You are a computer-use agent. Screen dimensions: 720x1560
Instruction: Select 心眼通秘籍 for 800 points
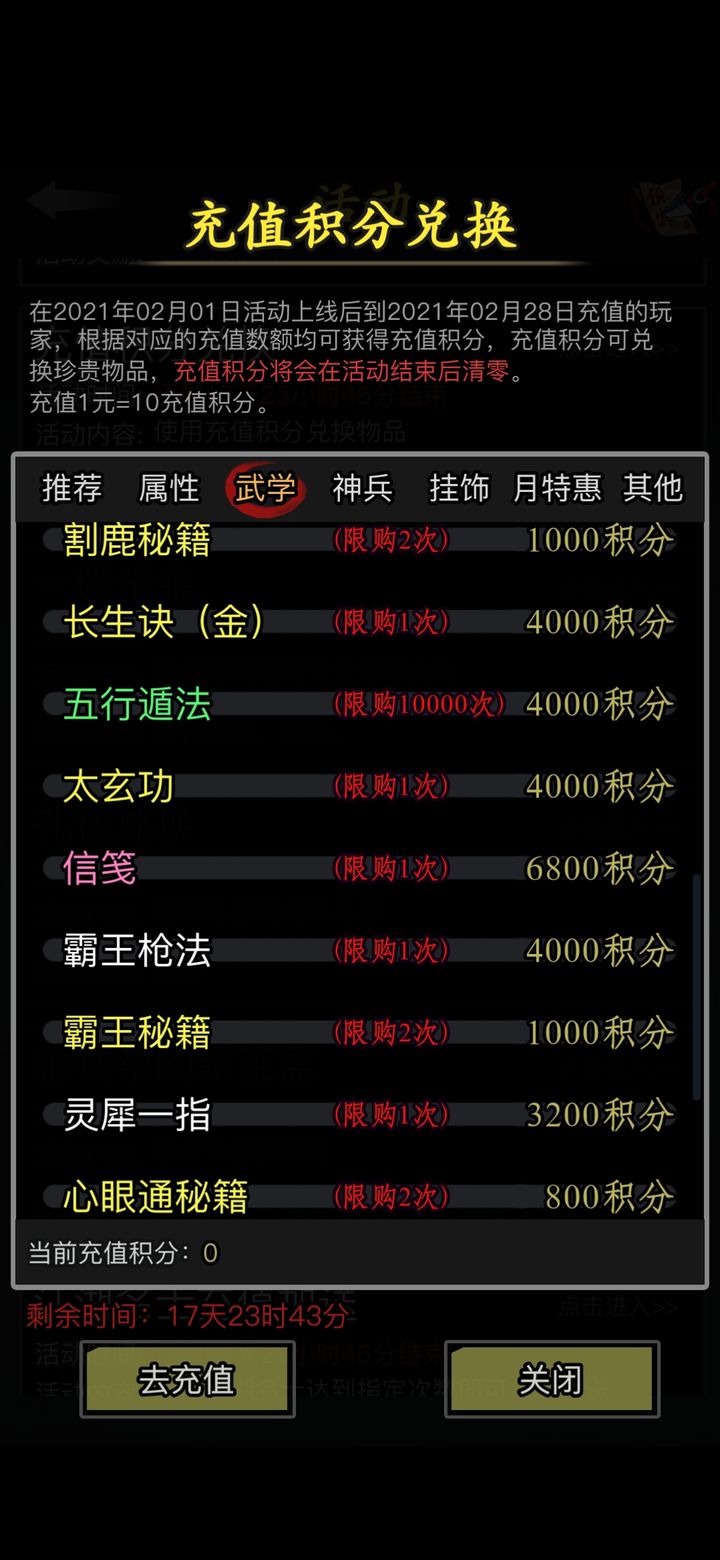coord(360,1196)
